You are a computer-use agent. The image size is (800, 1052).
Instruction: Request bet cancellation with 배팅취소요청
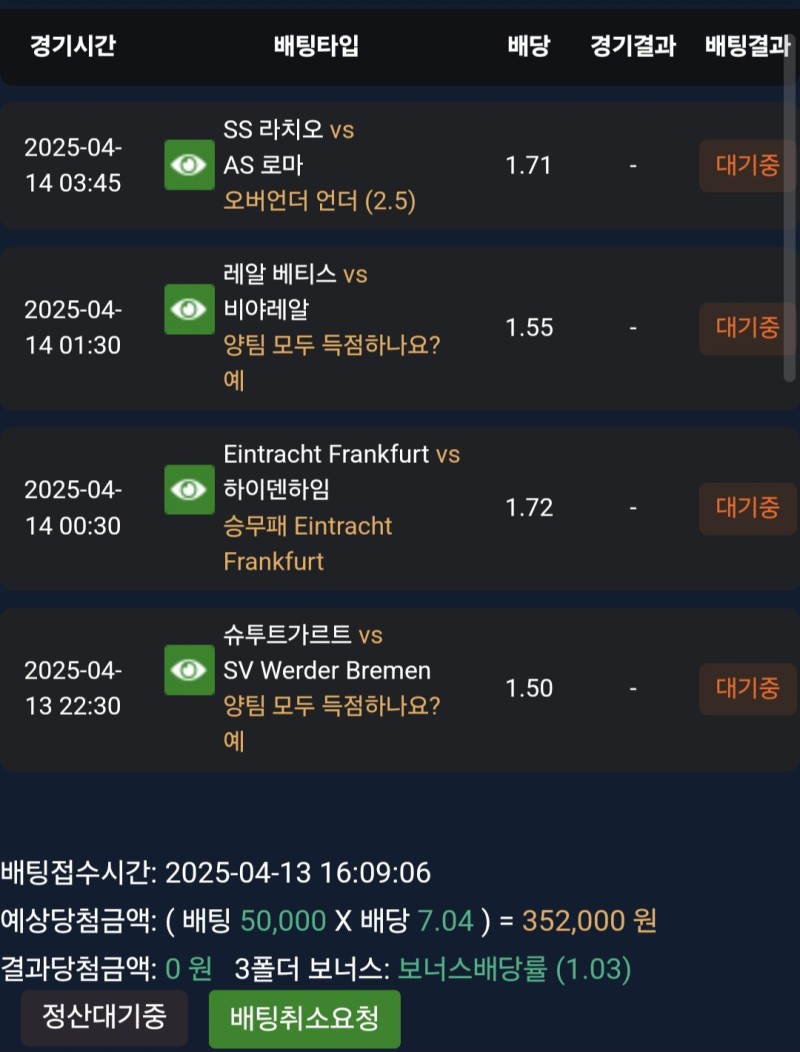click(x=304, y=1019)
